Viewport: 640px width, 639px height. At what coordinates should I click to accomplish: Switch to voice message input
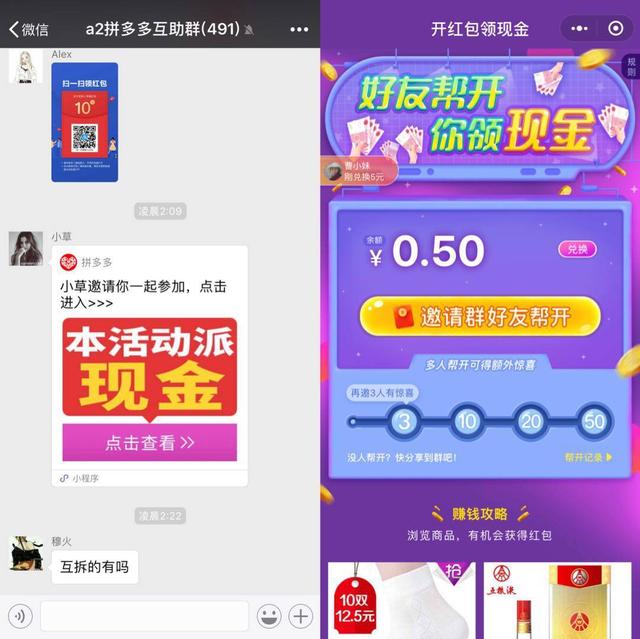(19, 615)
